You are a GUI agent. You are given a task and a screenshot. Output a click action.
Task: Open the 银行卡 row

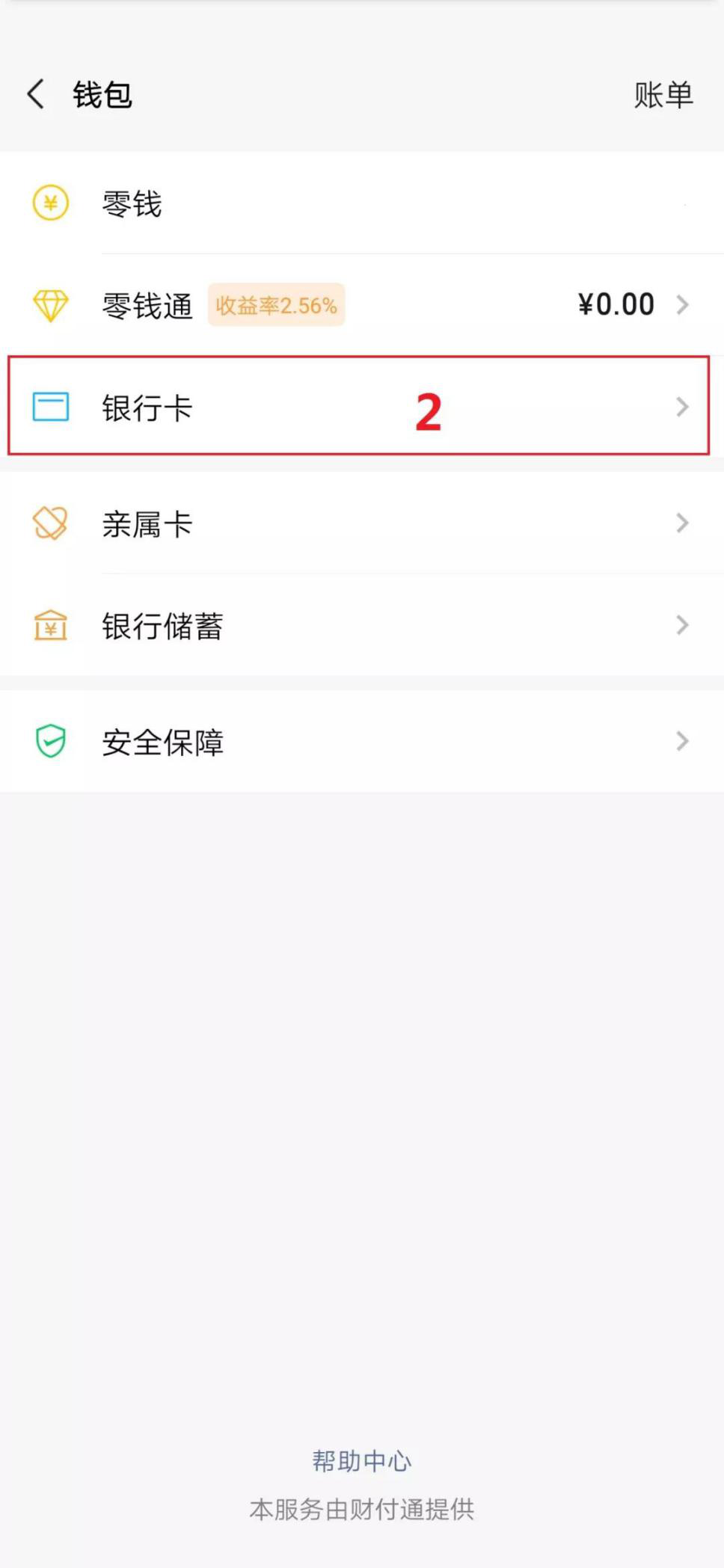pyautogui.click(x=362, y=408)
